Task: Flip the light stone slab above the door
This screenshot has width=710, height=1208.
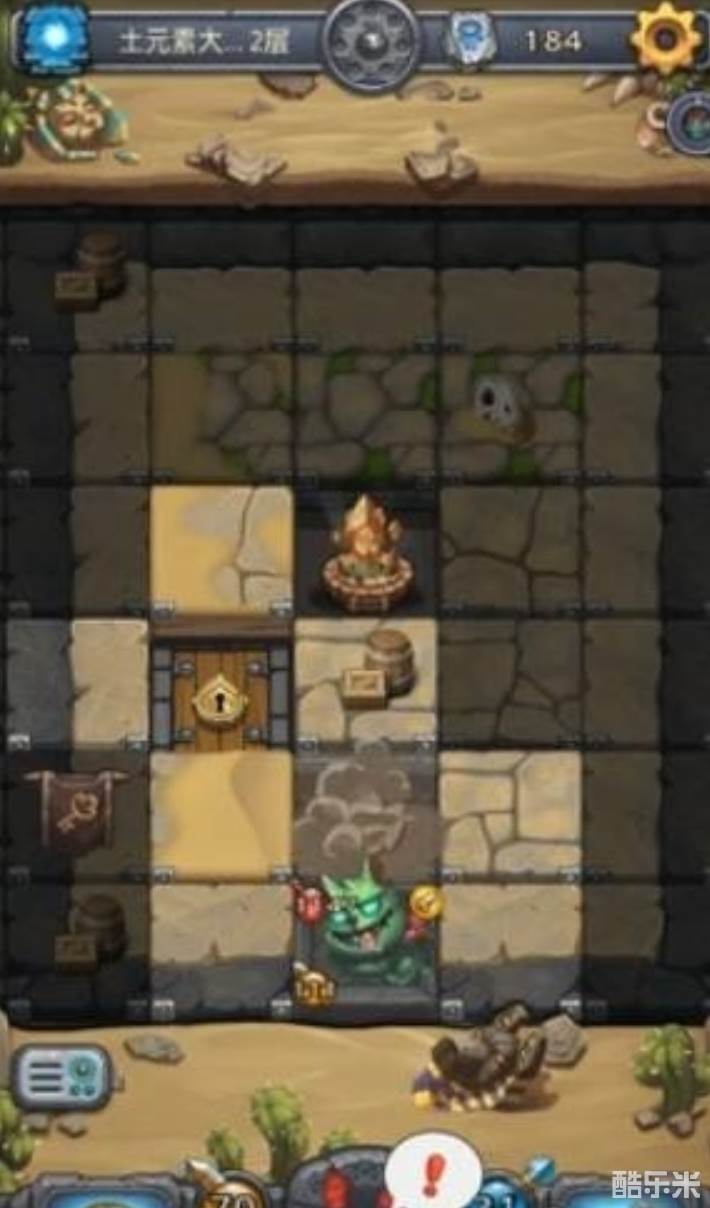Action: click(x=221, y=548)
